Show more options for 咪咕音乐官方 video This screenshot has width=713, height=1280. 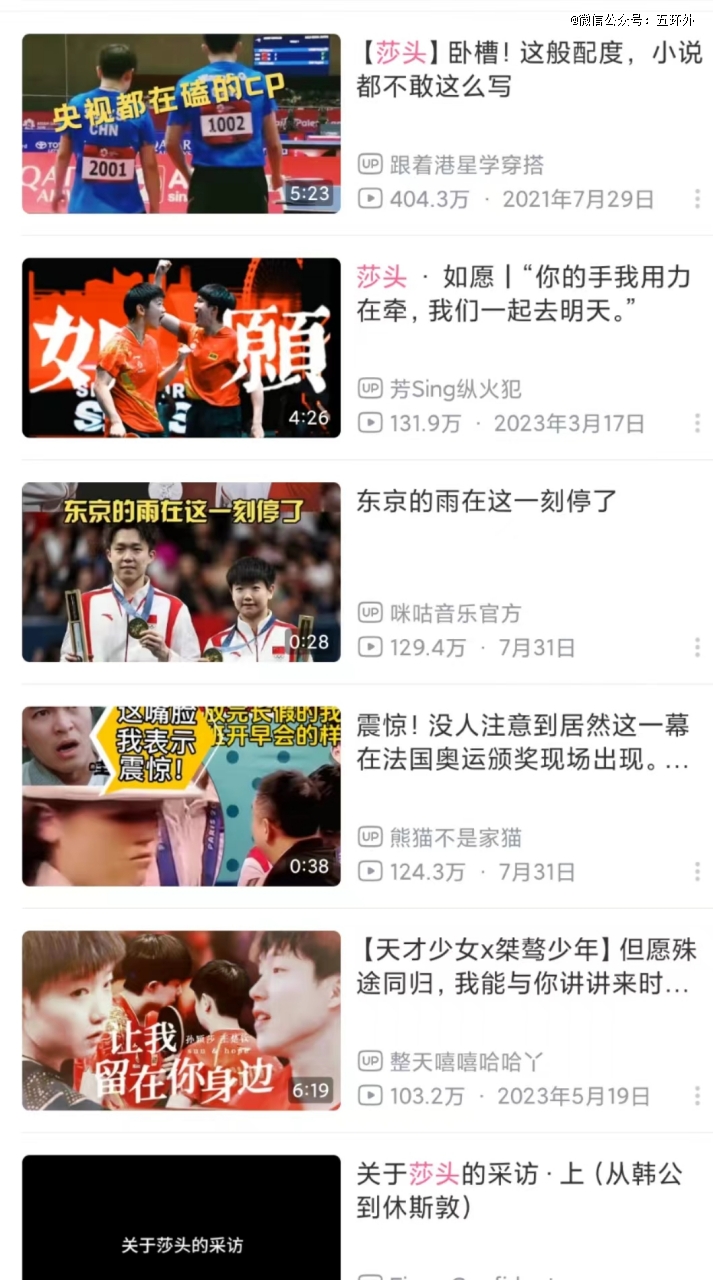pyautogui.click(x=697, y=647)
